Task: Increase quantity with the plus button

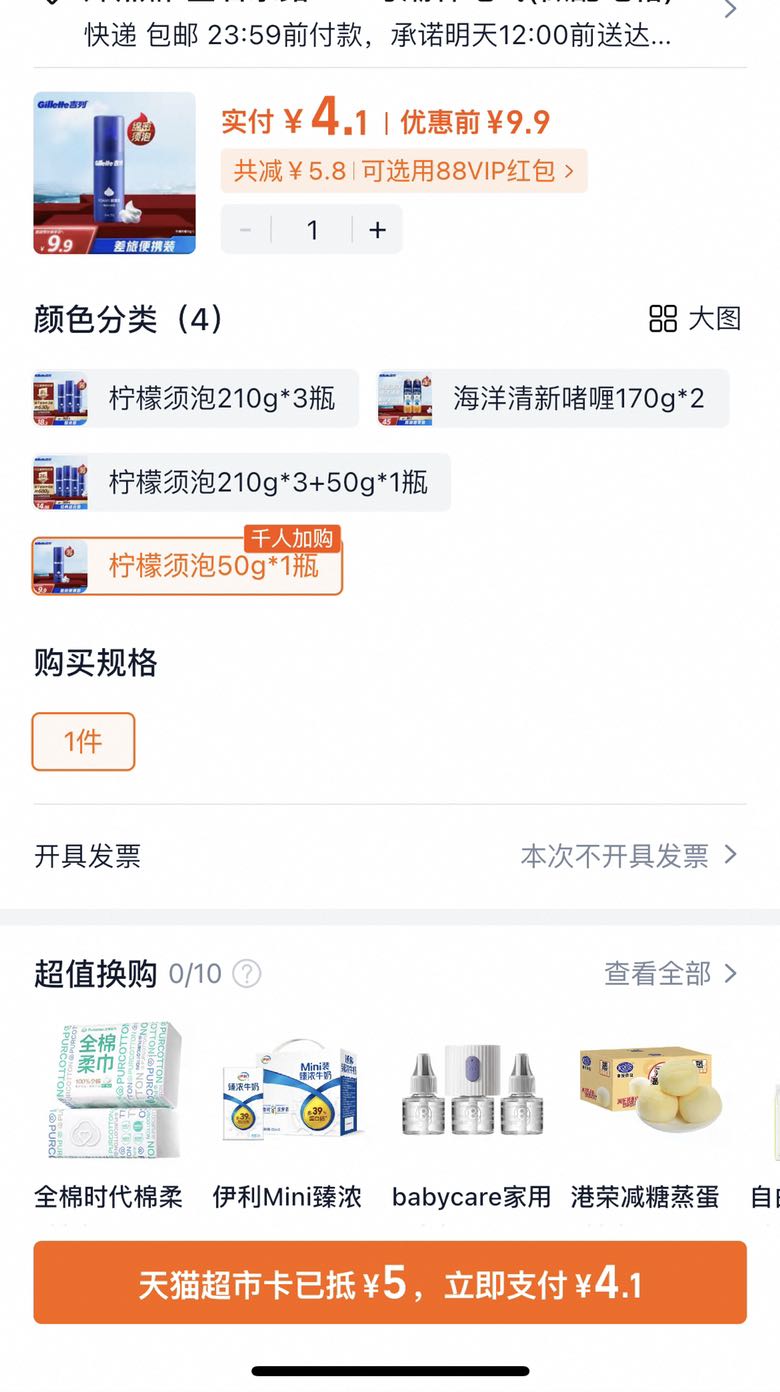Action: 377,230
